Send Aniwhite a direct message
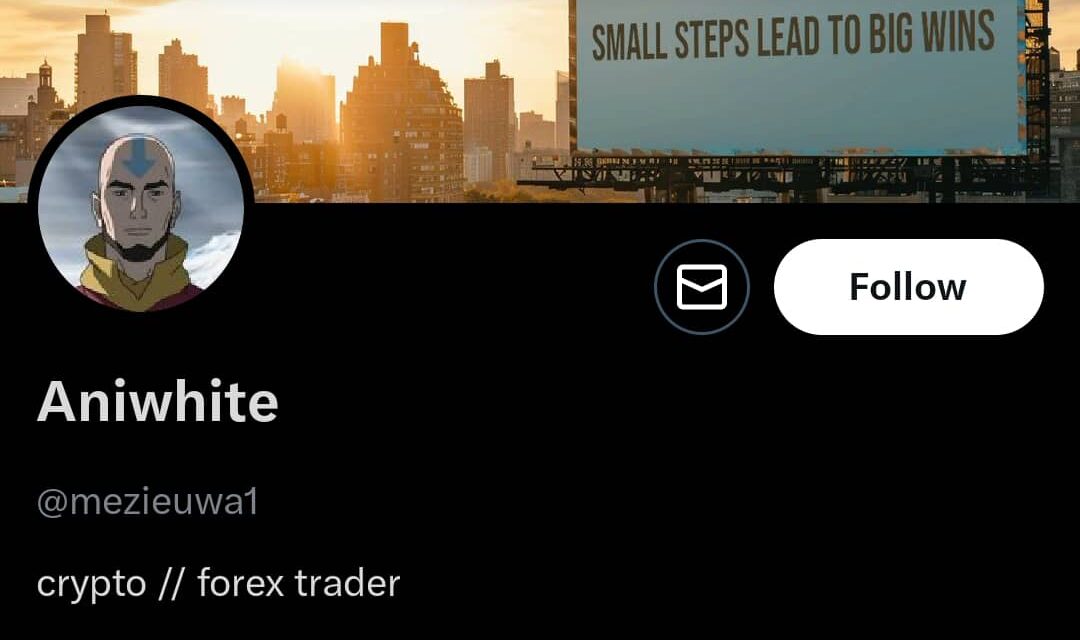Screen dimensions: 1080x640 pos(701,287)
